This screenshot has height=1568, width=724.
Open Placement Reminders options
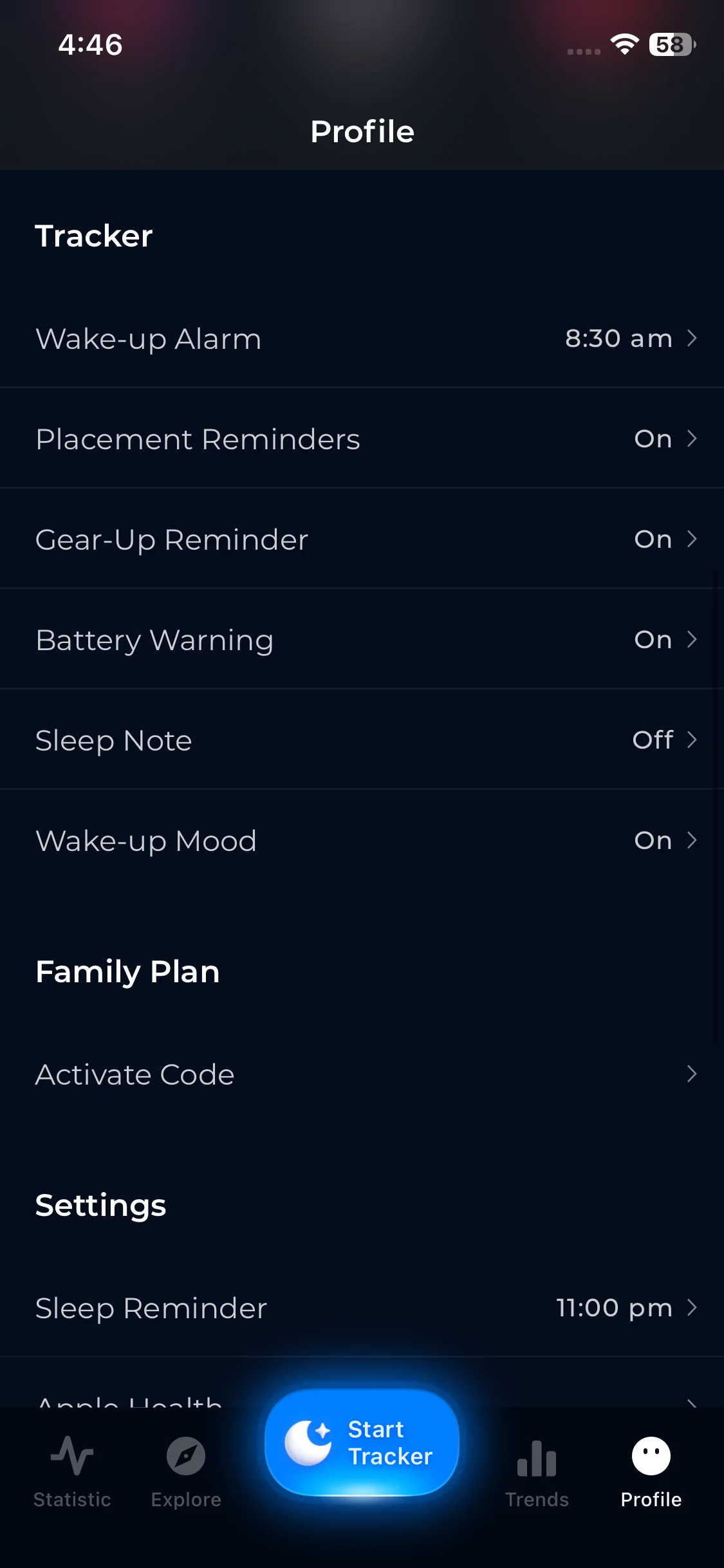point(362,439)
